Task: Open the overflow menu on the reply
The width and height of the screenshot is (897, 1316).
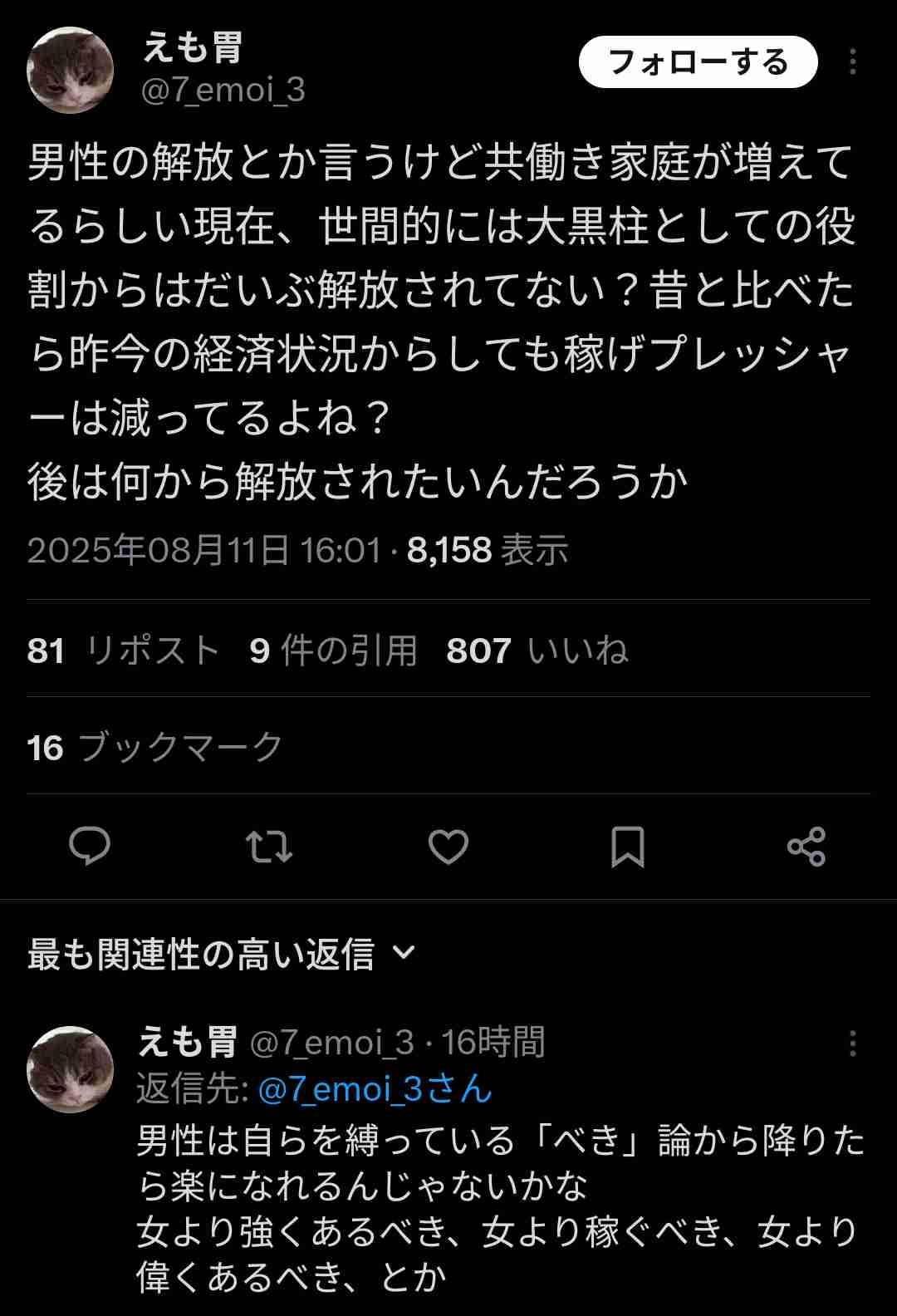Action: tap(852, 1043)
